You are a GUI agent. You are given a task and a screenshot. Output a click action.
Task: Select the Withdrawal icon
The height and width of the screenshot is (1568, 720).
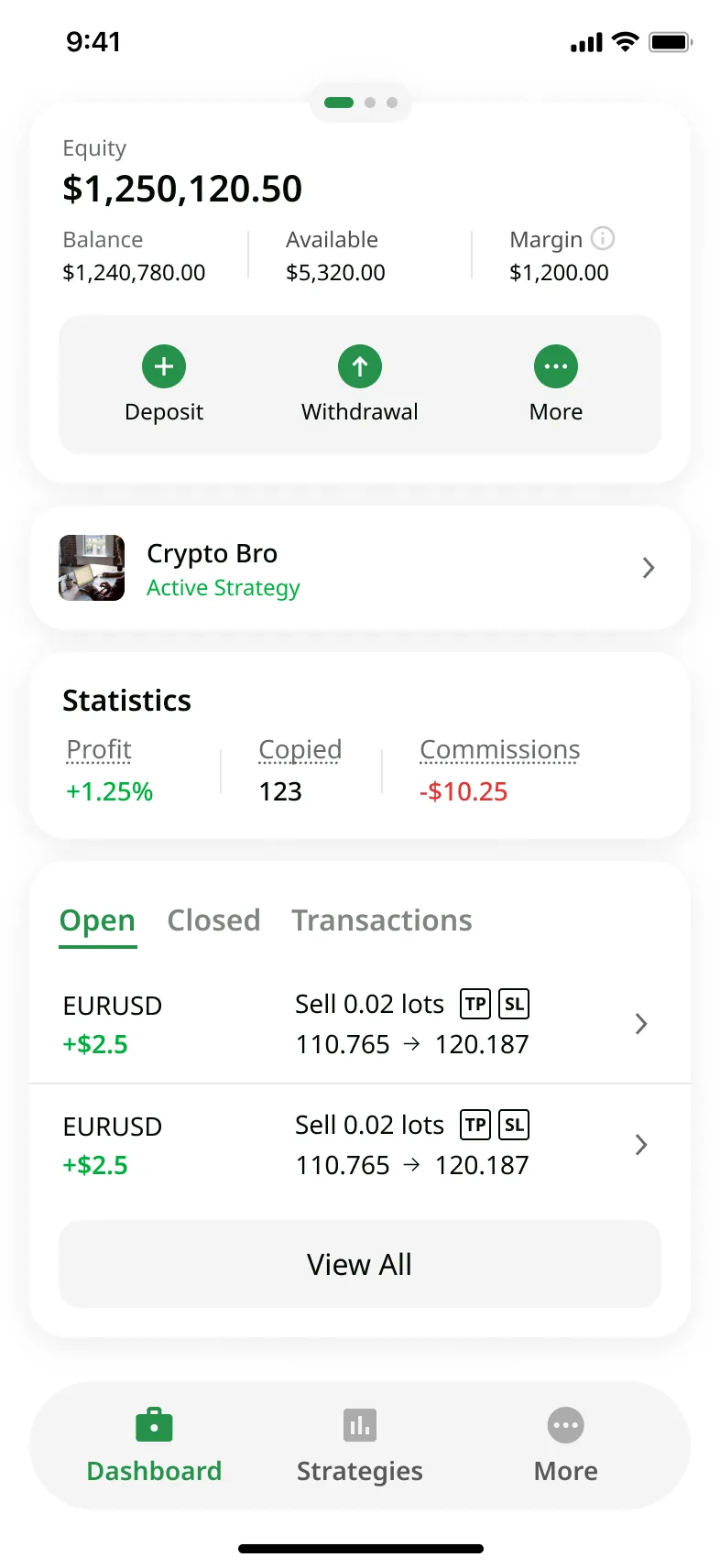359,365
